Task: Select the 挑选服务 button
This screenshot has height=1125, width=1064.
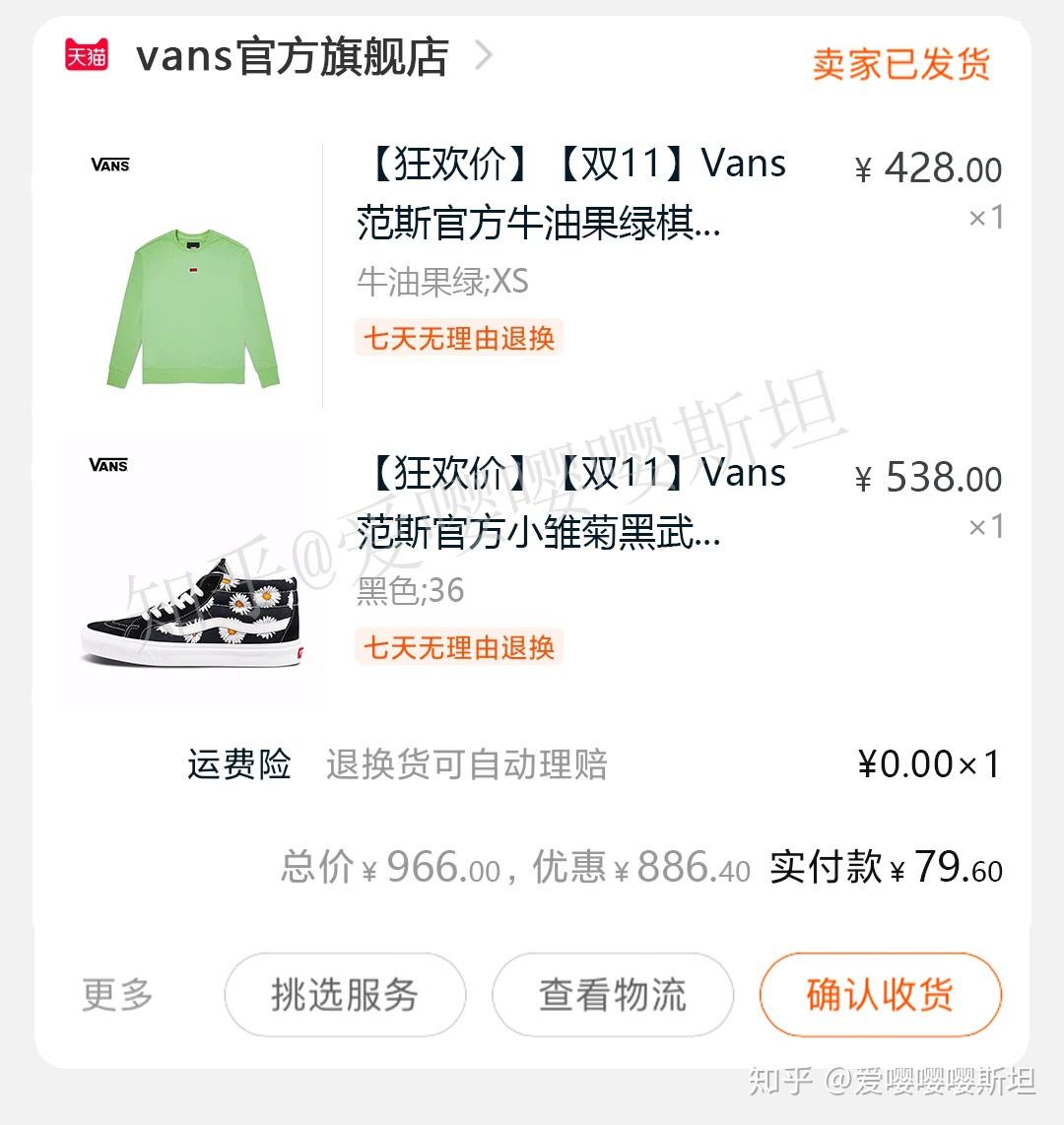Action: coord(345,995)
